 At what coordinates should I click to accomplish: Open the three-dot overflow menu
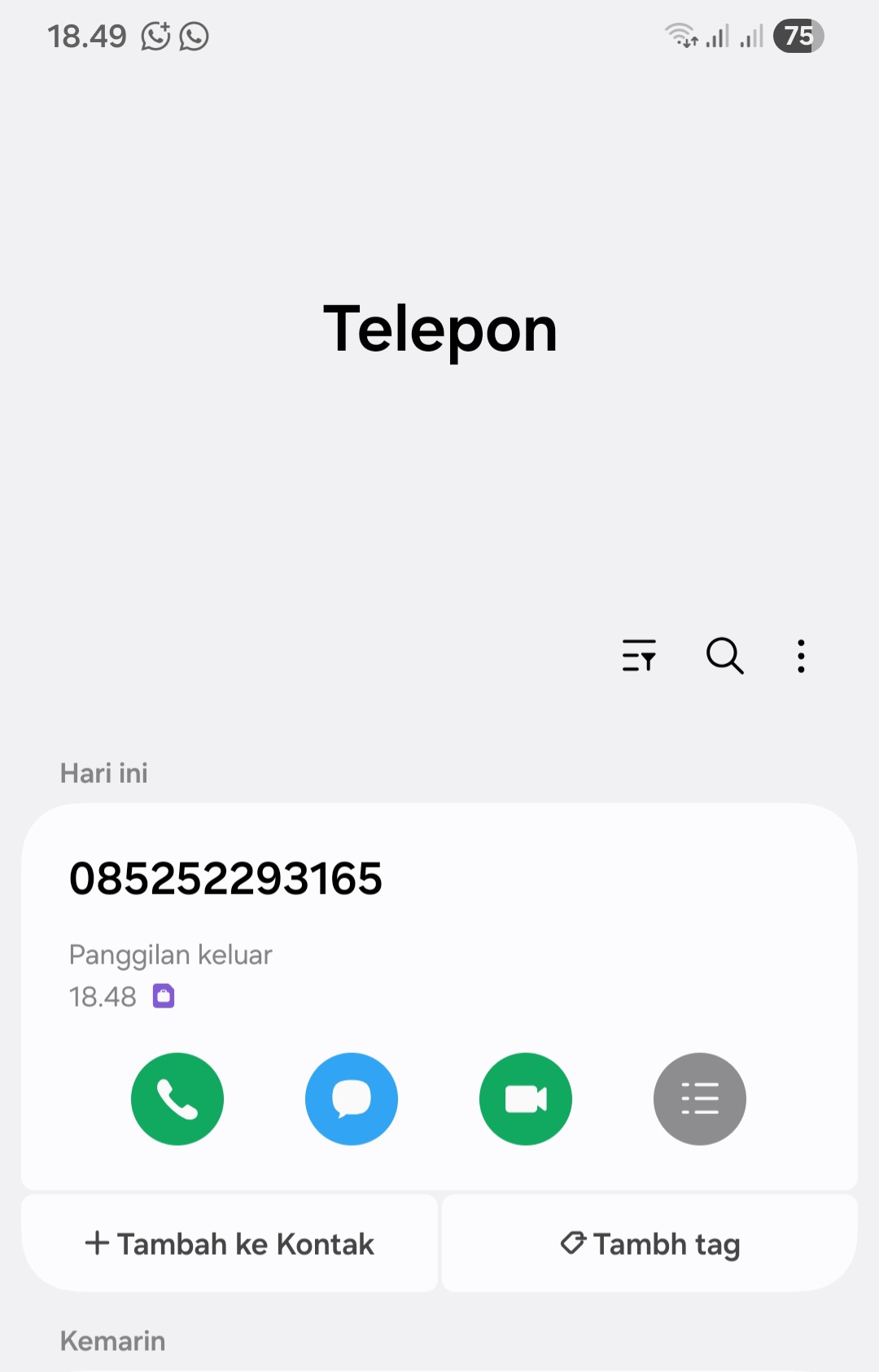click(801, 656)
